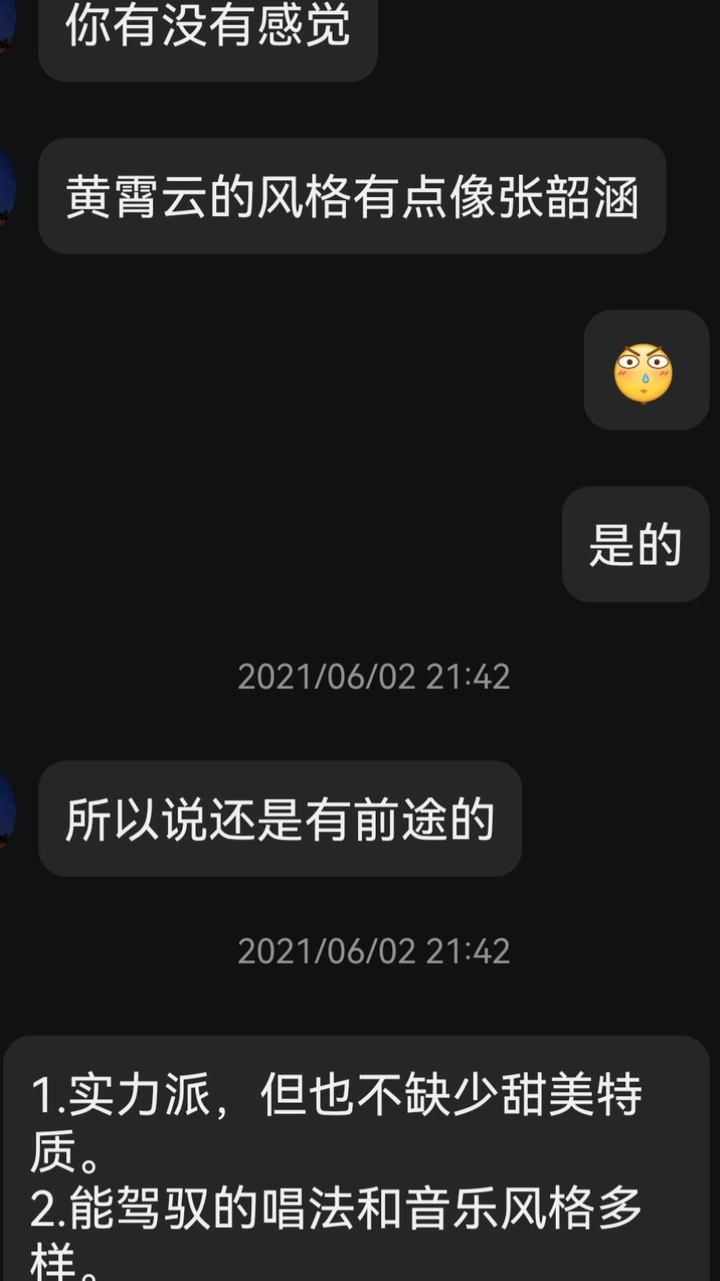Open sender's avatar beside 所以说还是有前途的

[6, 812]
